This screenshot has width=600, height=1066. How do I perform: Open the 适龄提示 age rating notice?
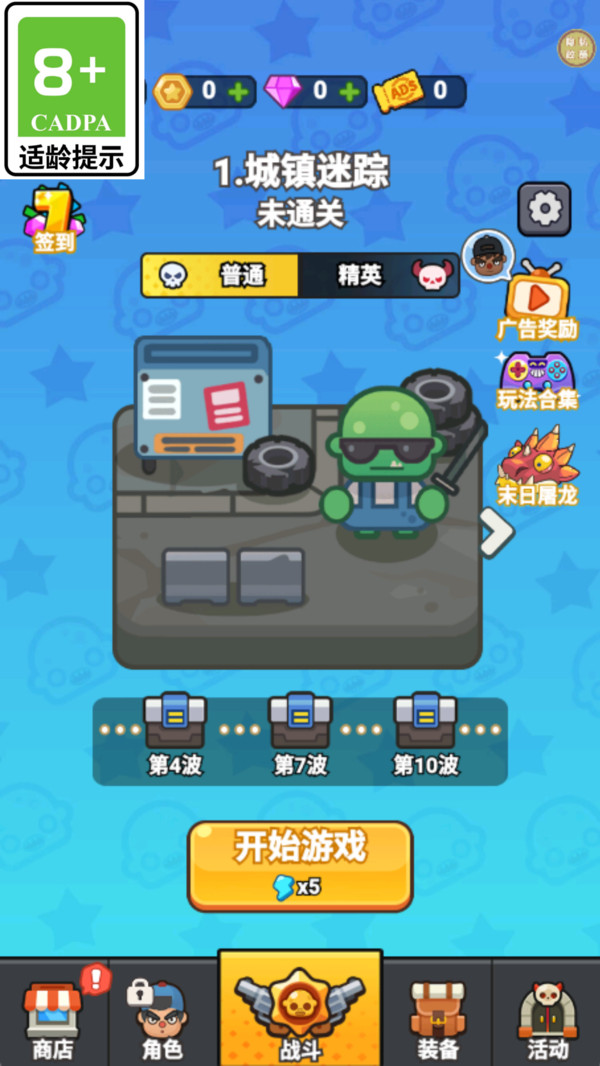72,90
